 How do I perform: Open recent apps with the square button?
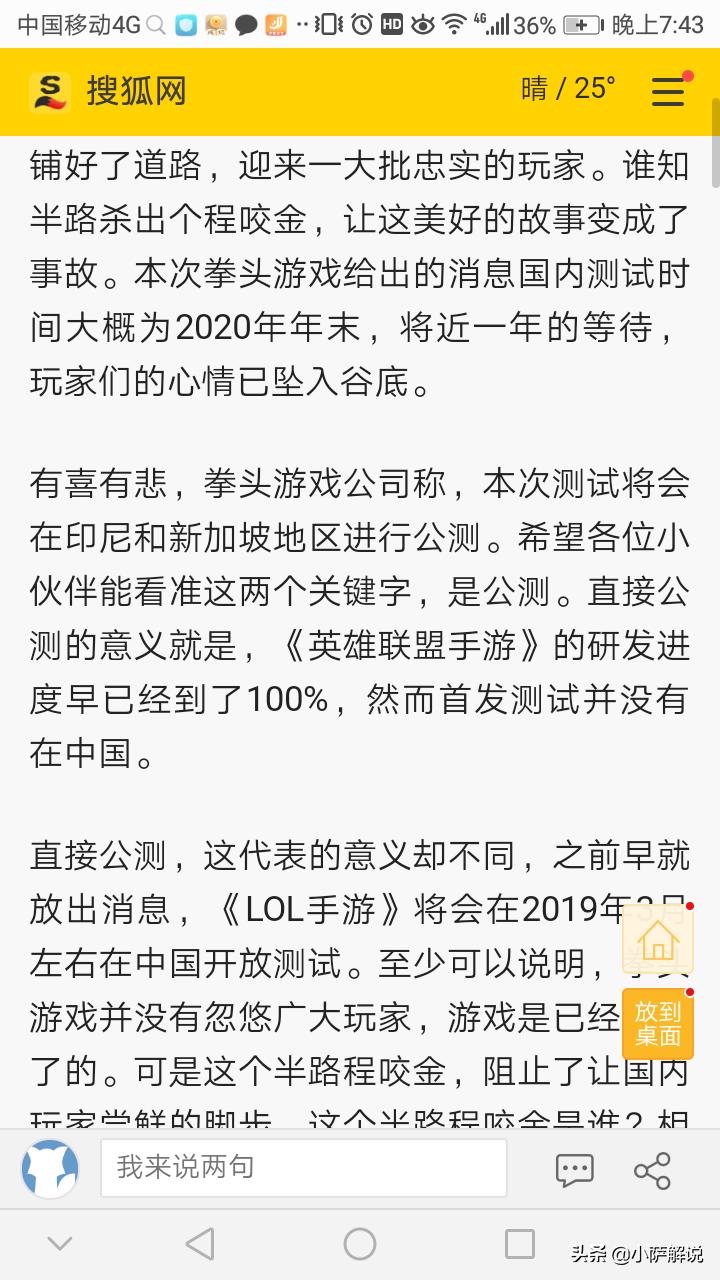519,1244
